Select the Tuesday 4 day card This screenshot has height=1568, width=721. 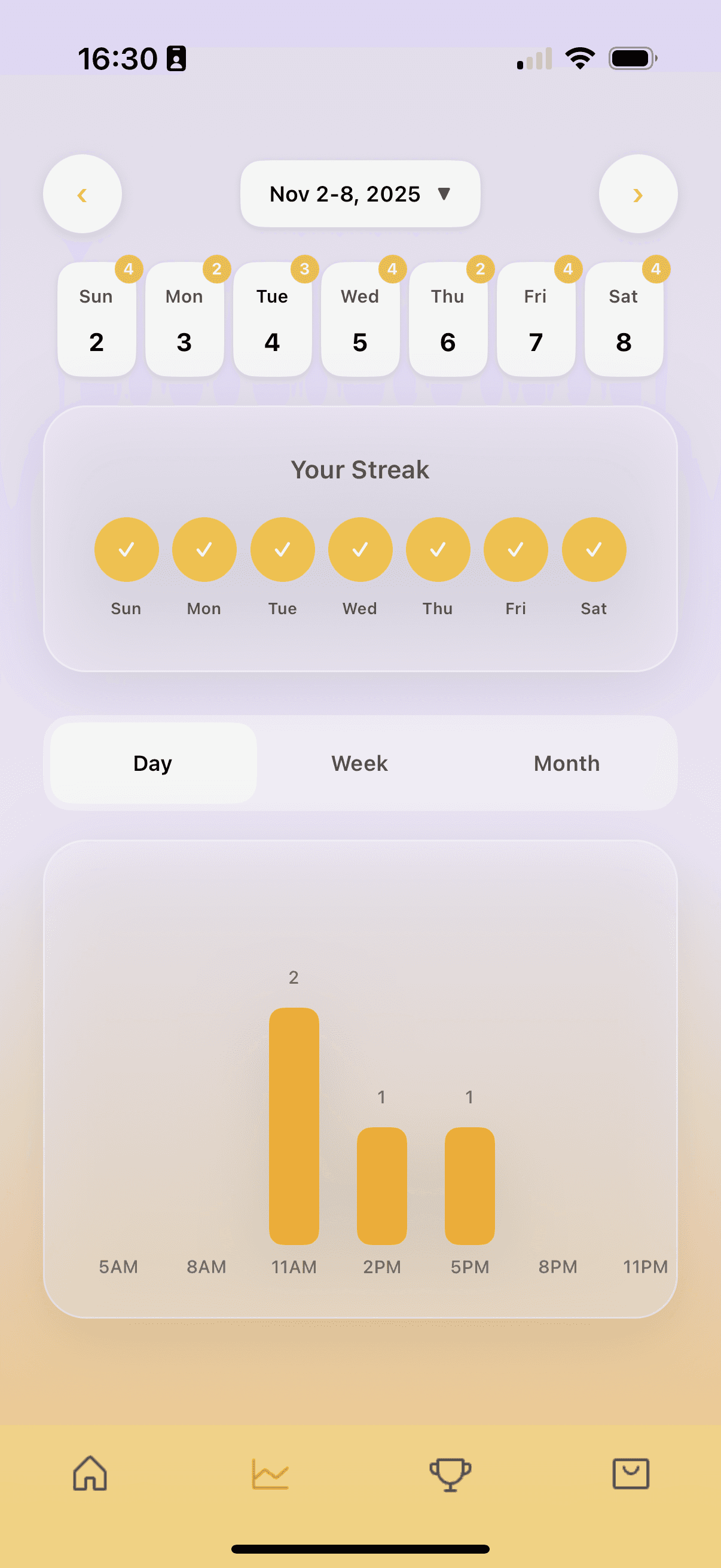[x=272, y=319]
